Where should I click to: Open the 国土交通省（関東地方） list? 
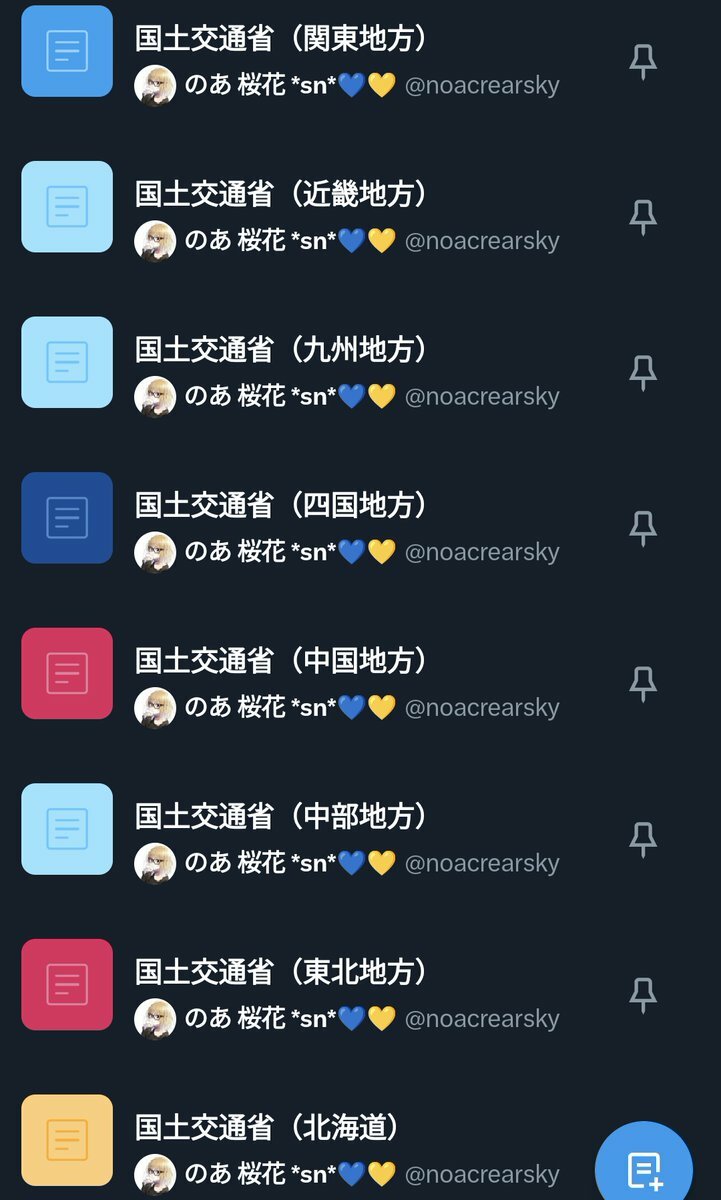(x=281, y=39)
